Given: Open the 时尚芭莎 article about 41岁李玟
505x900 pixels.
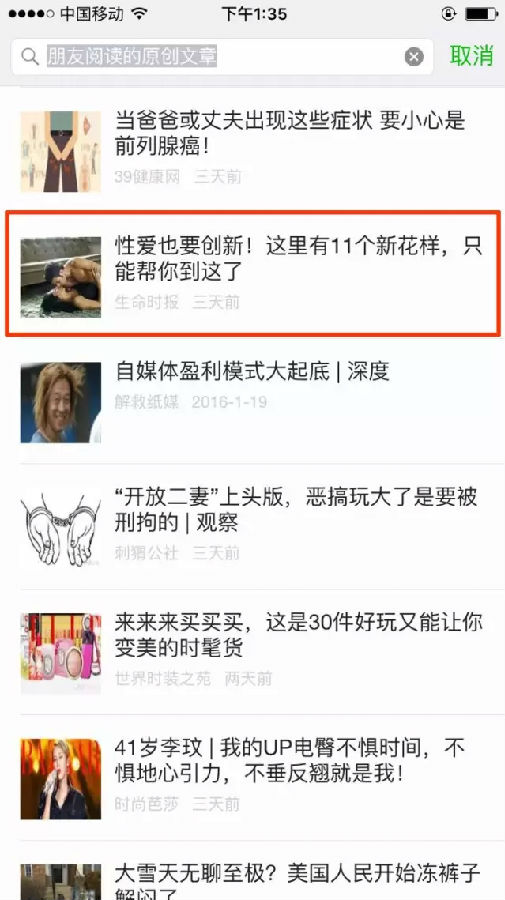Looking at the screenshot, I should [252, 778].
